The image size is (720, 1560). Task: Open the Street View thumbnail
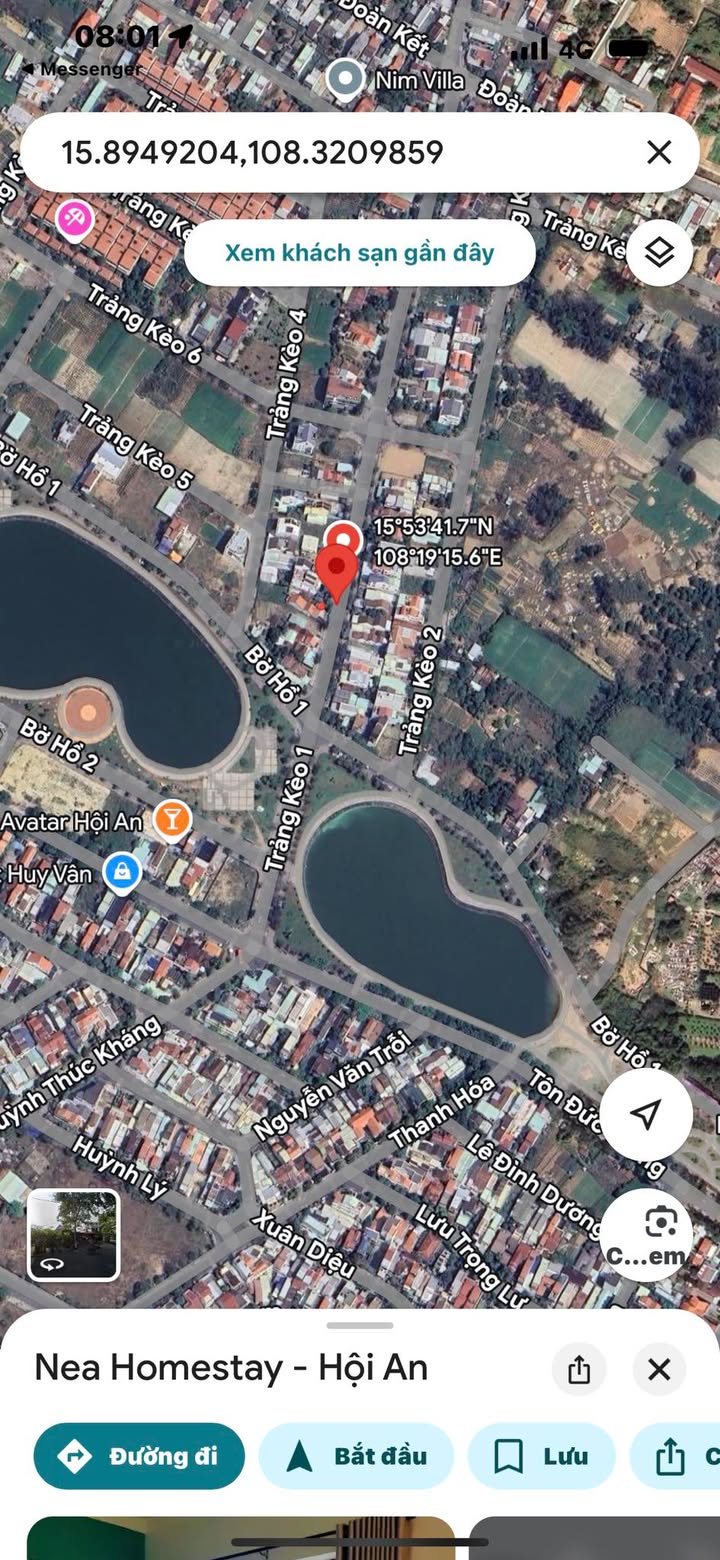(73, 1235)
